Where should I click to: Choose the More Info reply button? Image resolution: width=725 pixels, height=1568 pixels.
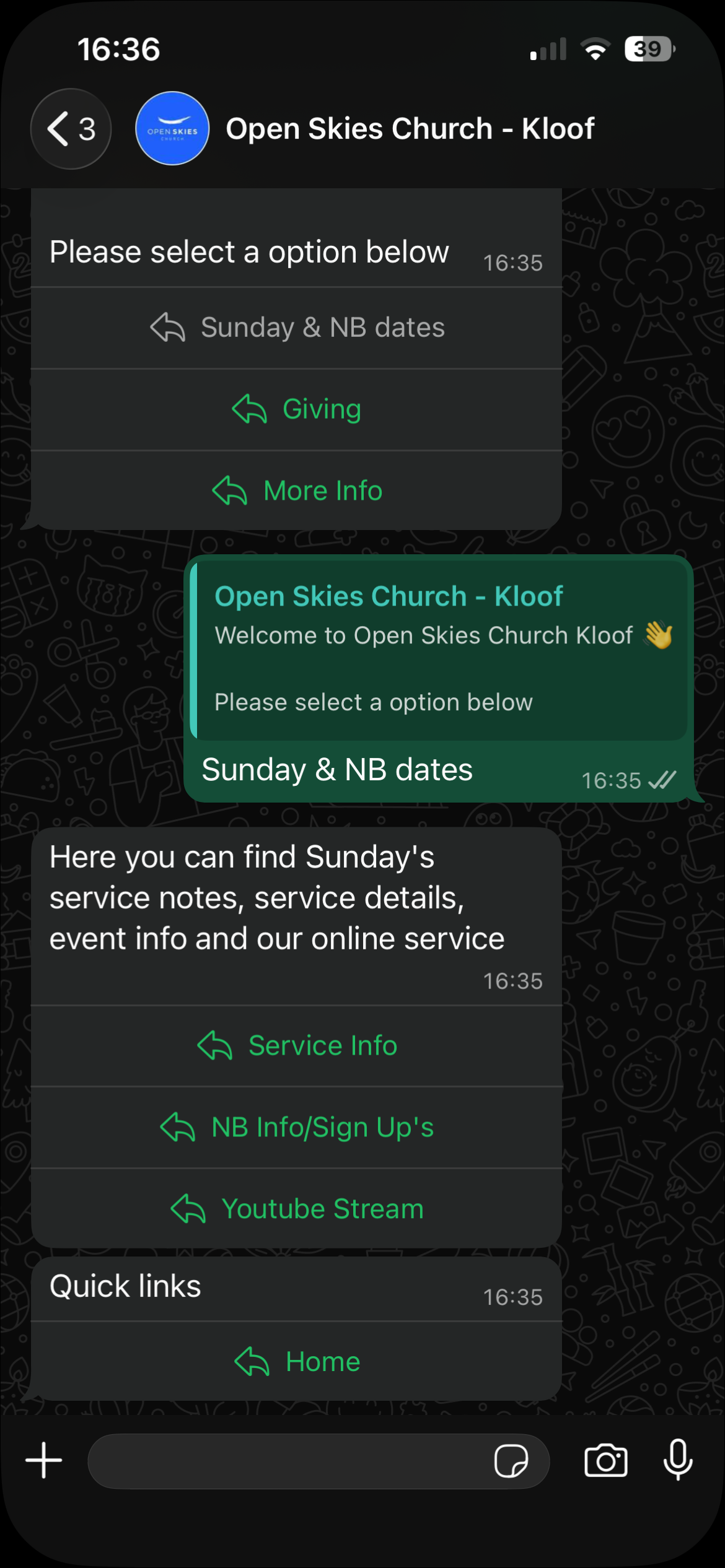(296, 491)
